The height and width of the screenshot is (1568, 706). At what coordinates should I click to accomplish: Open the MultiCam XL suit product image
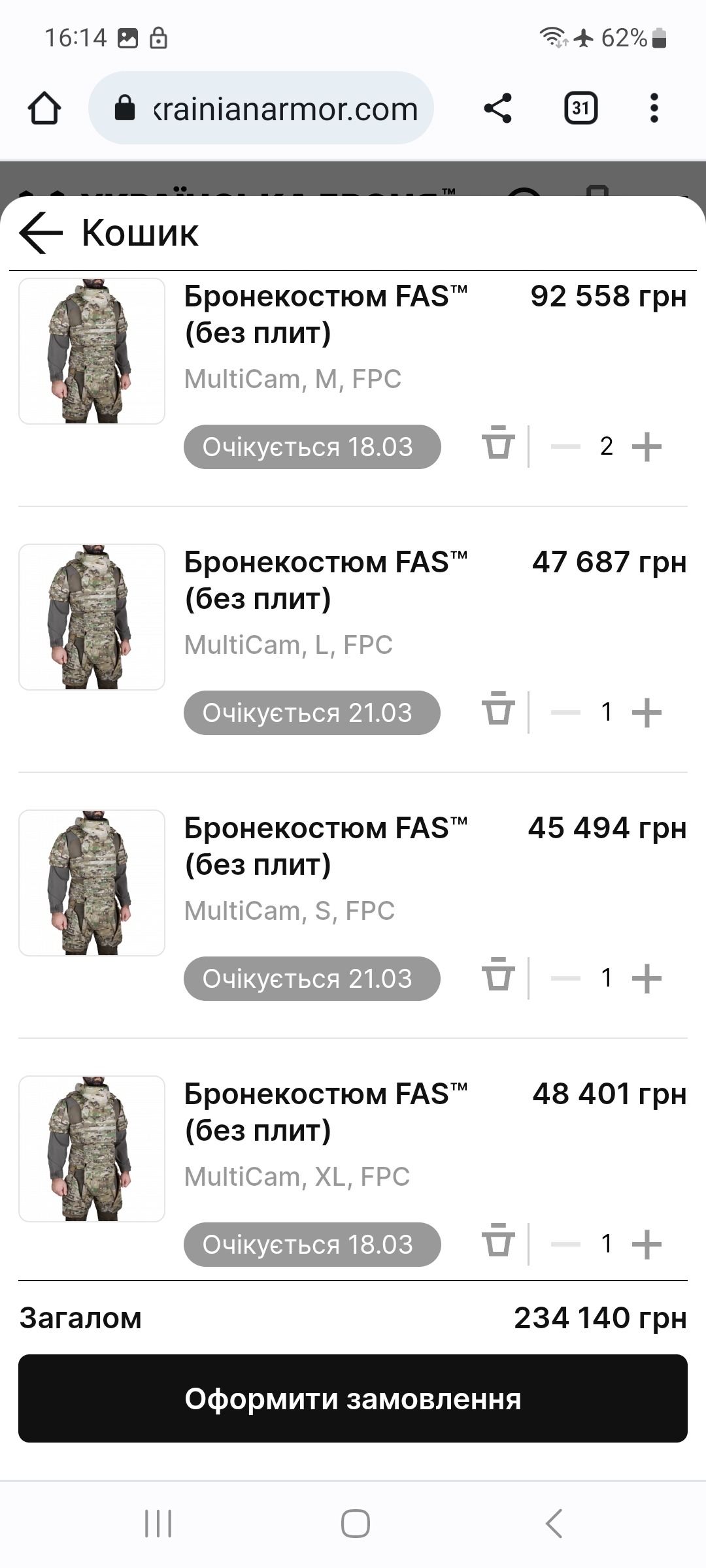point(92,1149)
